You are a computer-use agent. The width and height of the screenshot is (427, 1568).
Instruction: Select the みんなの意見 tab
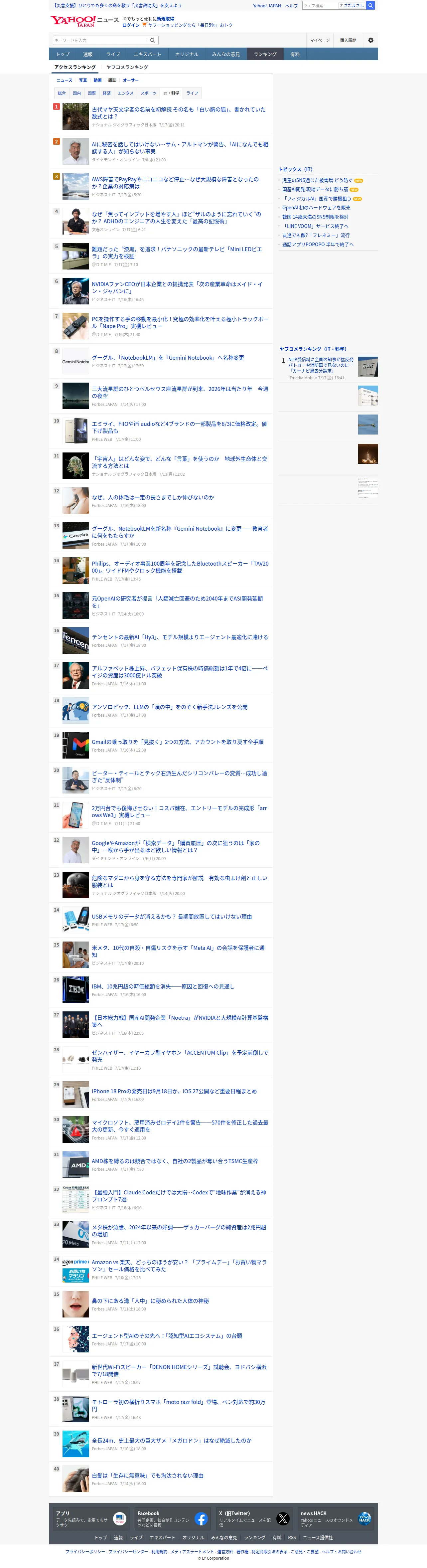pyautogui.click(x=226, y=54)
